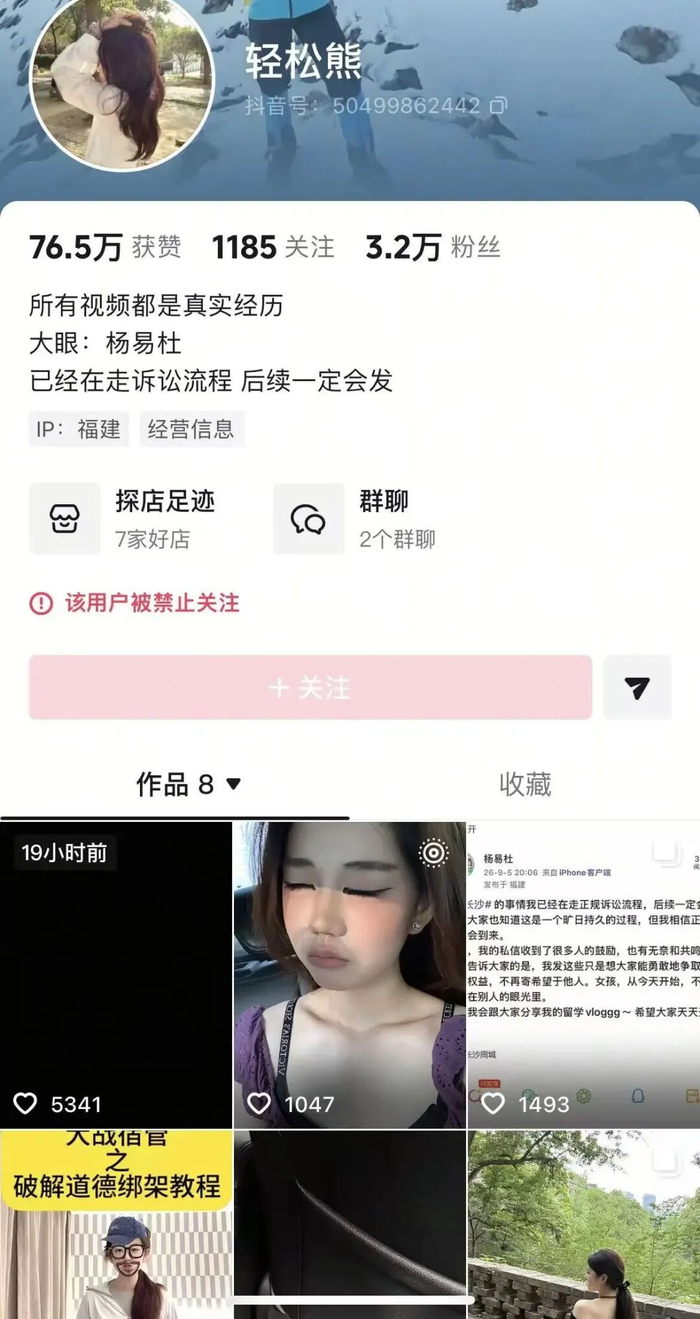Switch to the 收藏 tab
The height and width of the screenshot is (1319, 700).
point(525,784)
